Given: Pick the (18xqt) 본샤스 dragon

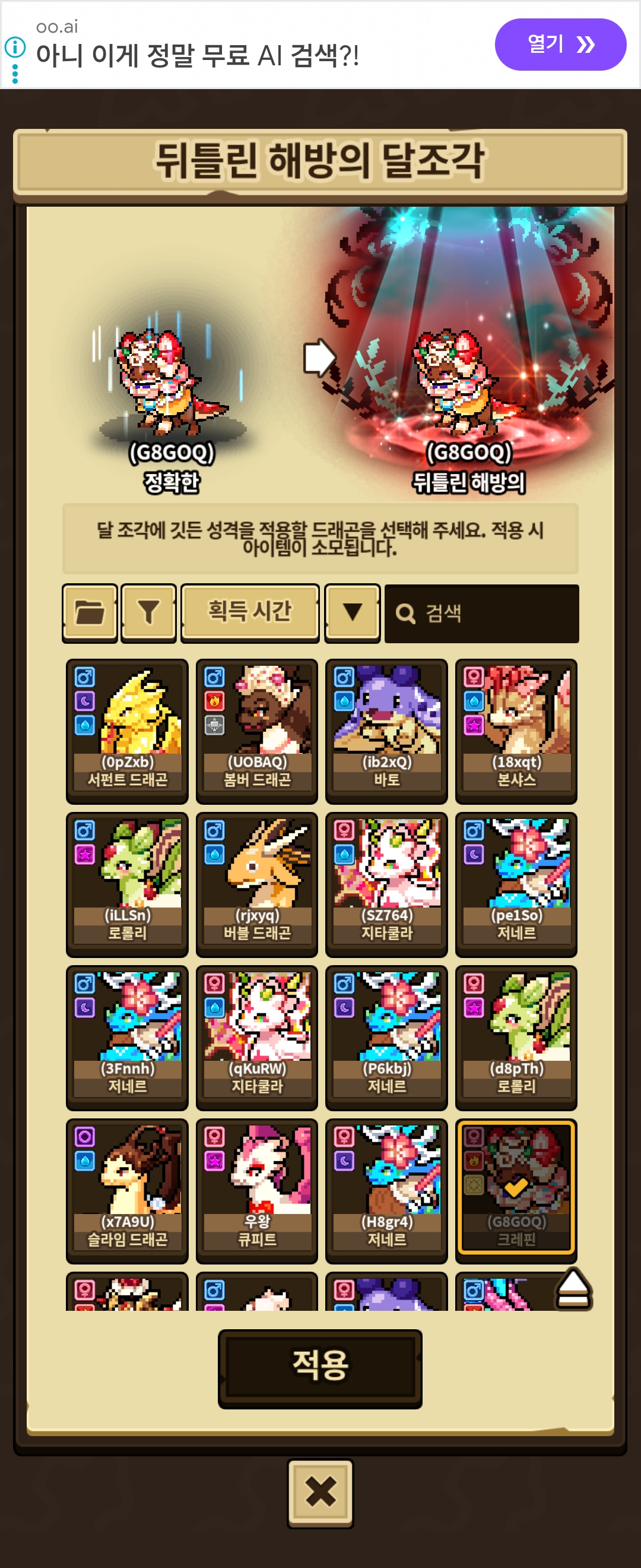Looking at the screenshot, I should point(516,730).
